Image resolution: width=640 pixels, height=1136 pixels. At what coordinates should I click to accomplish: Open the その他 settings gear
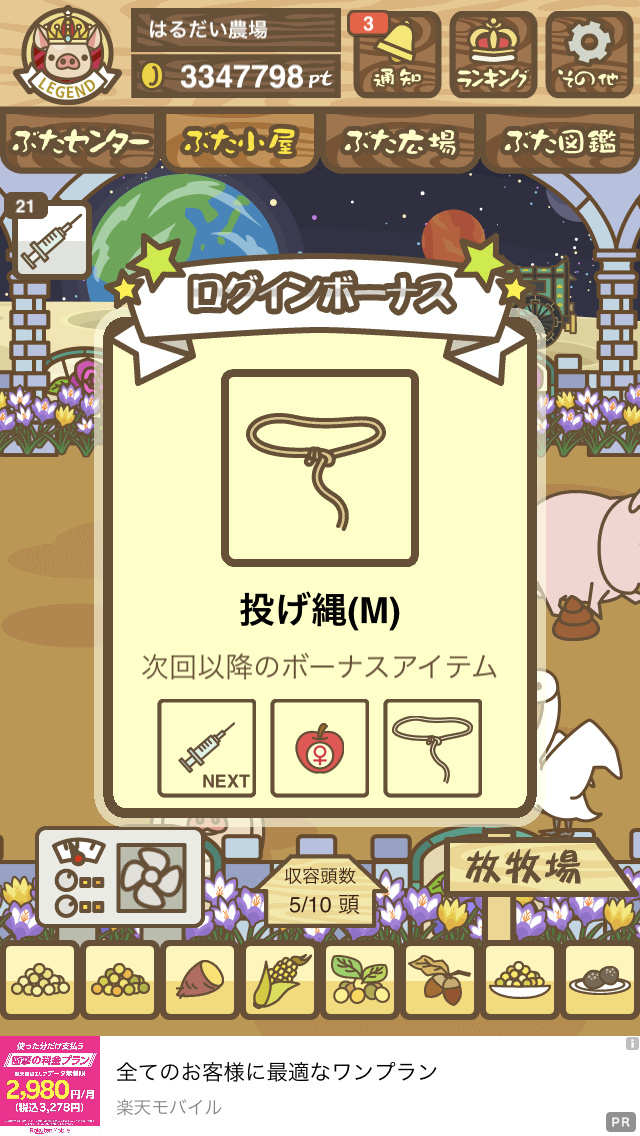click(589, 54)
